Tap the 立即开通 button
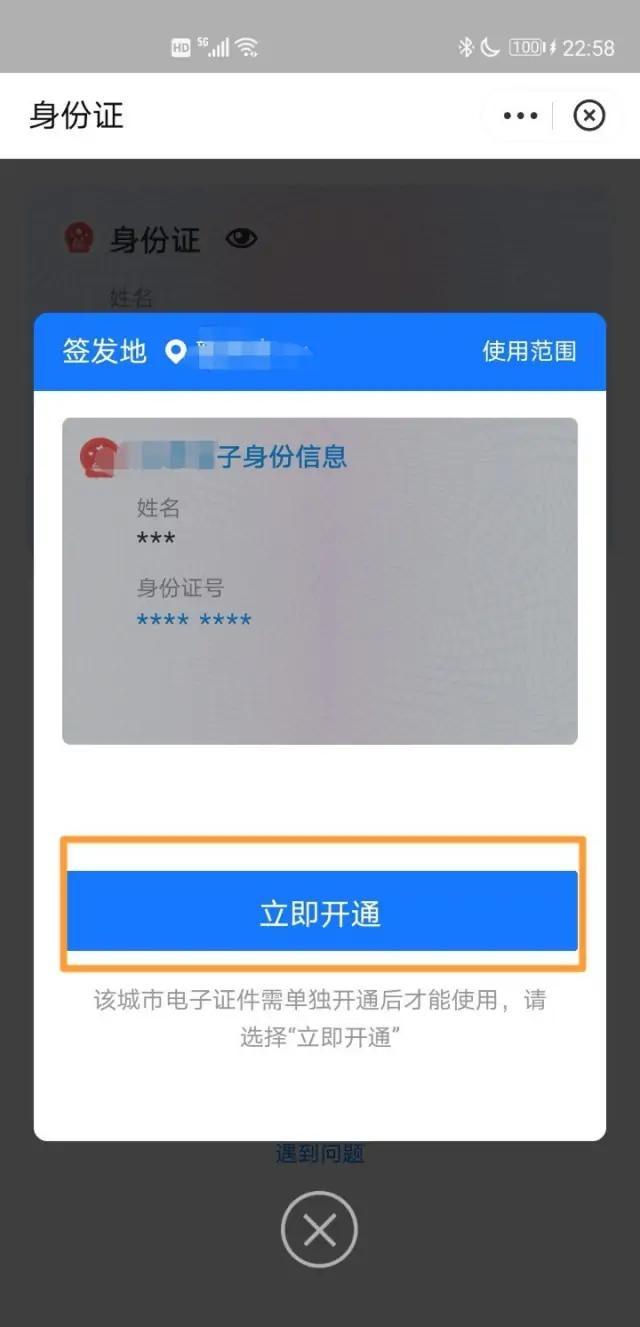Screen dimensions: 640x1327 (x=322, y=911)
